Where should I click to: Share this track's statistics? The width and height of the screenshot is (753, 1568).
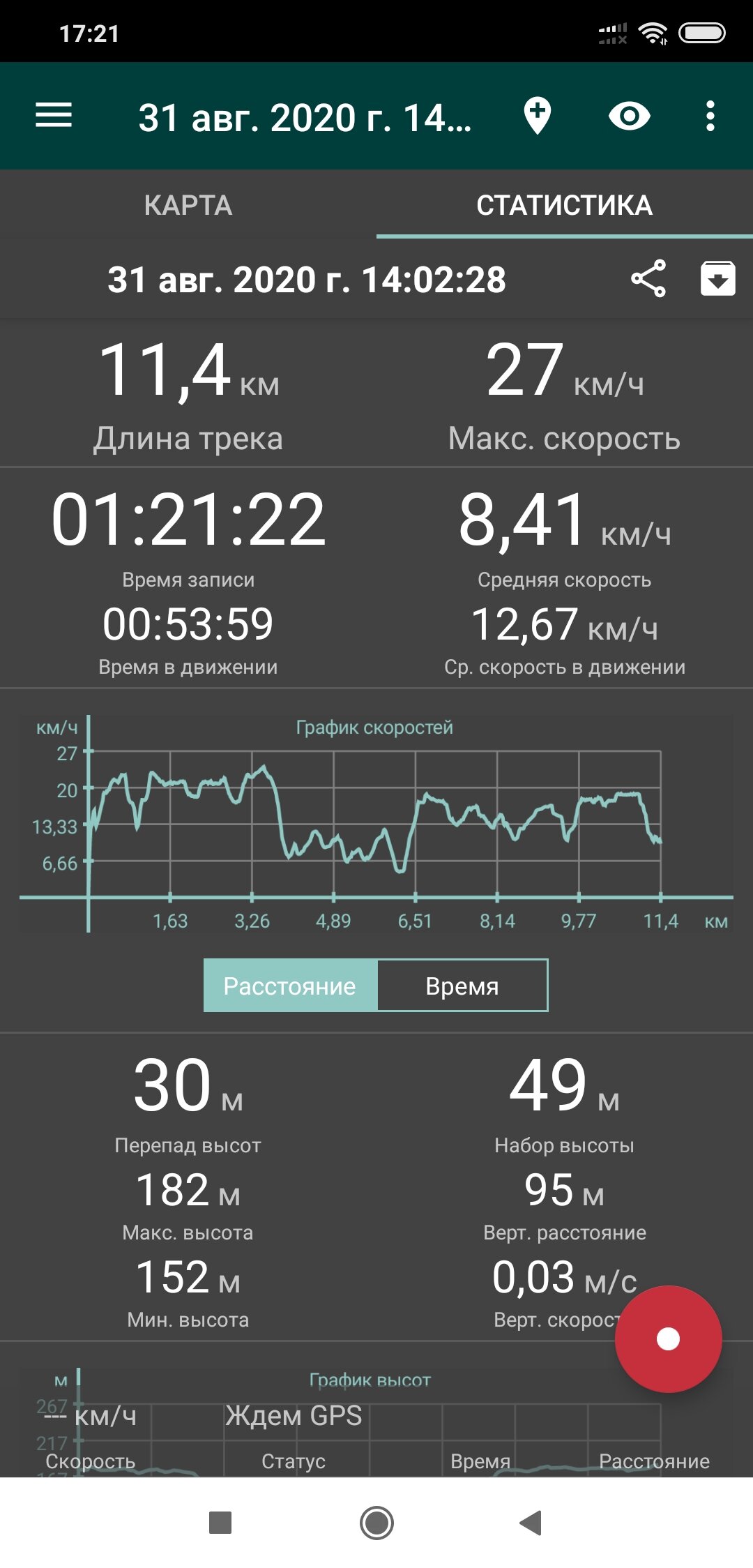coord(648,279)
